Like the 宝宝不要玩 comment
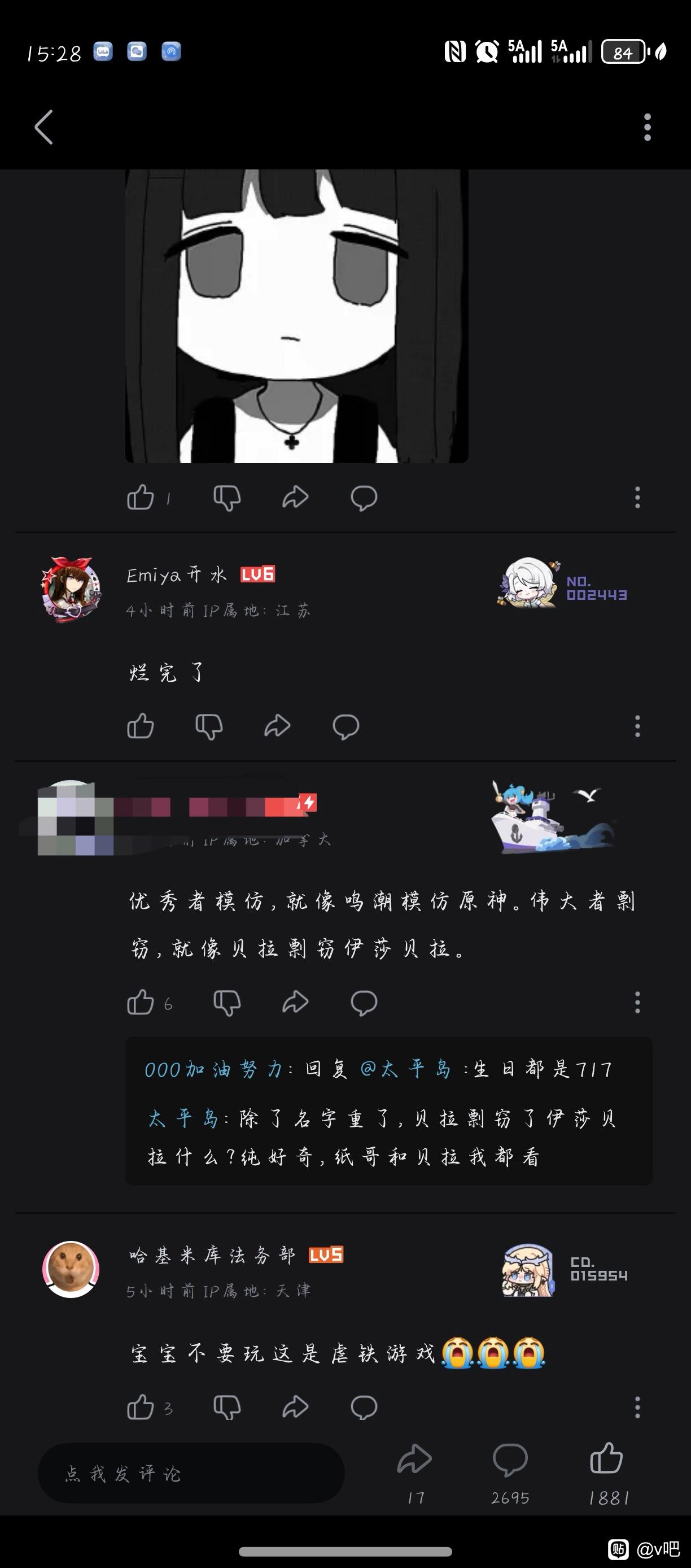 tap(141, 1408)
